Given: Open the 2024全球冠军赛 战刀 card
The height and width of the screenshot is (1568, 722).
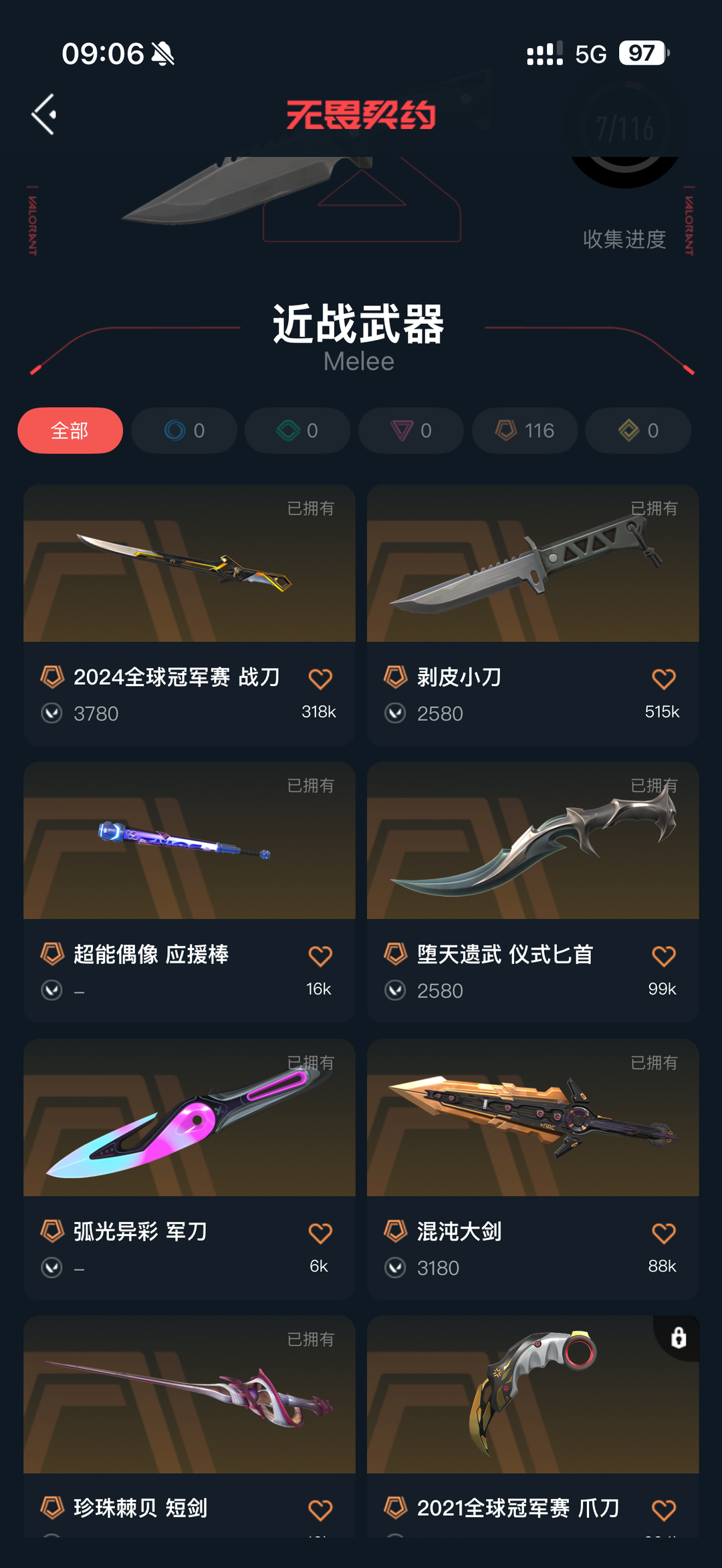Looking at the screenshot, I should point(189,615).
